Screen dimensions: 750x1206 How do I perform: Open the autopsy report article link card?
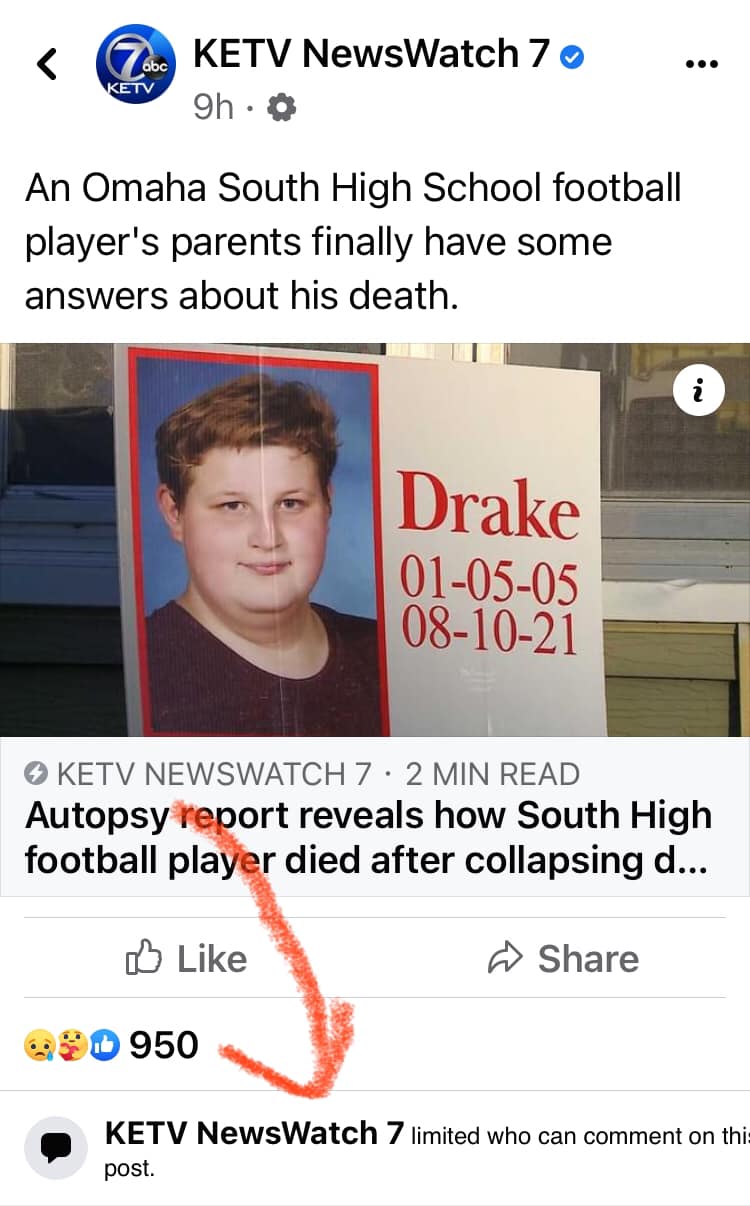[374, 817]
